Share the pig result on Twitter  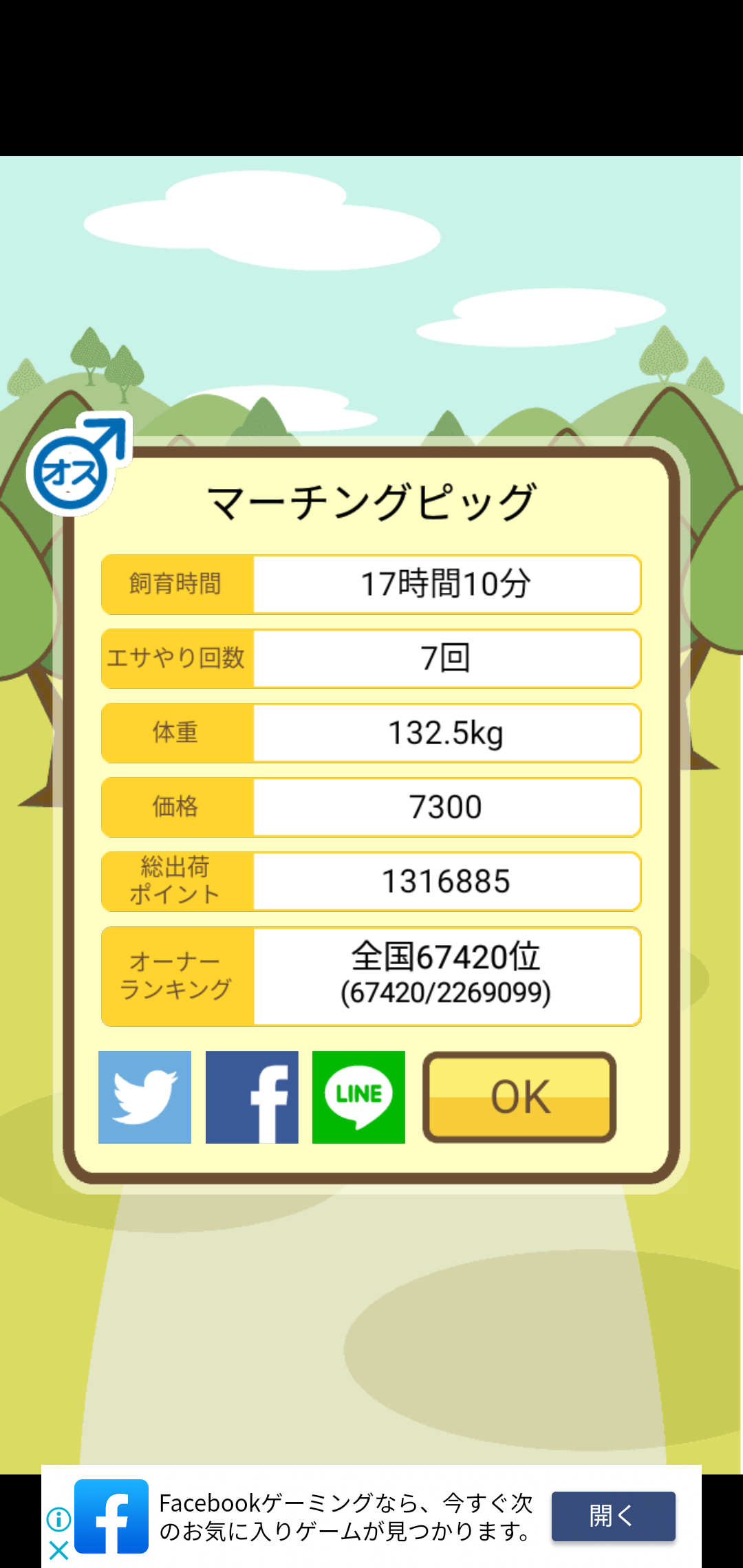(144, 1097)
